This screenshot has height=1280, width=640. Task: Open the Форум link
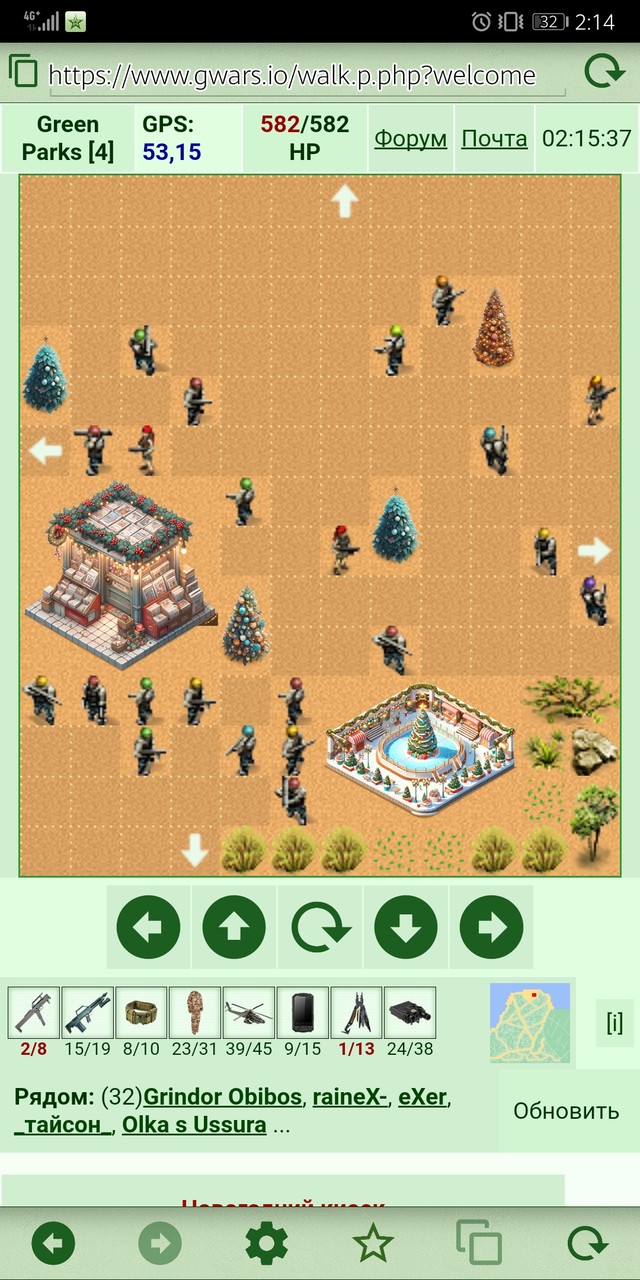[410, 139]
